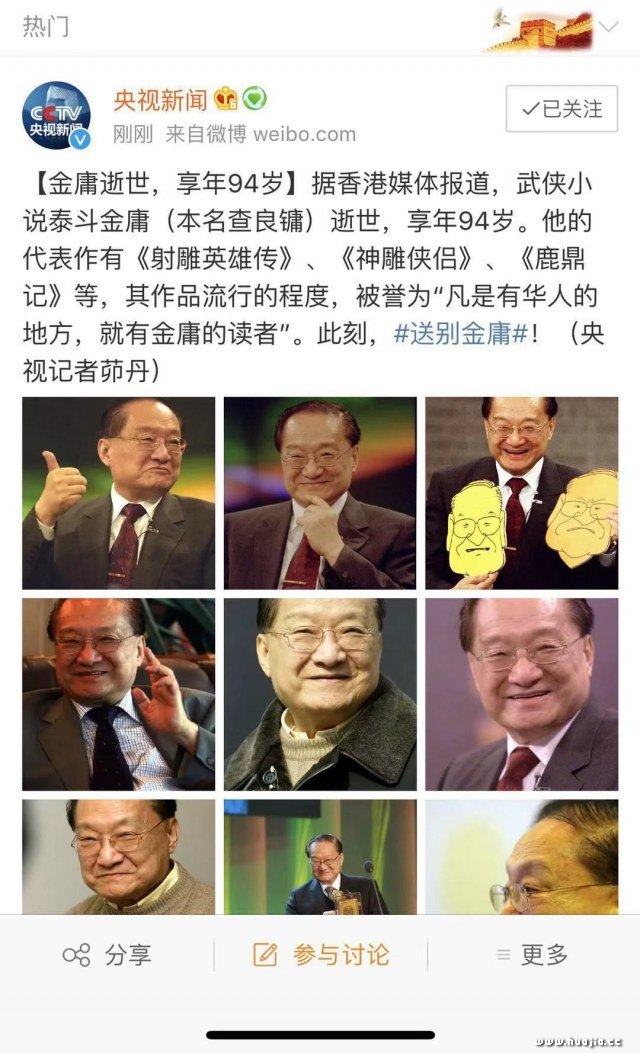Image resolution: width=640 pixels, height=1053 pixels.
Task: Open the thumbs-up photo in the grid
Action: coord(118,493)
